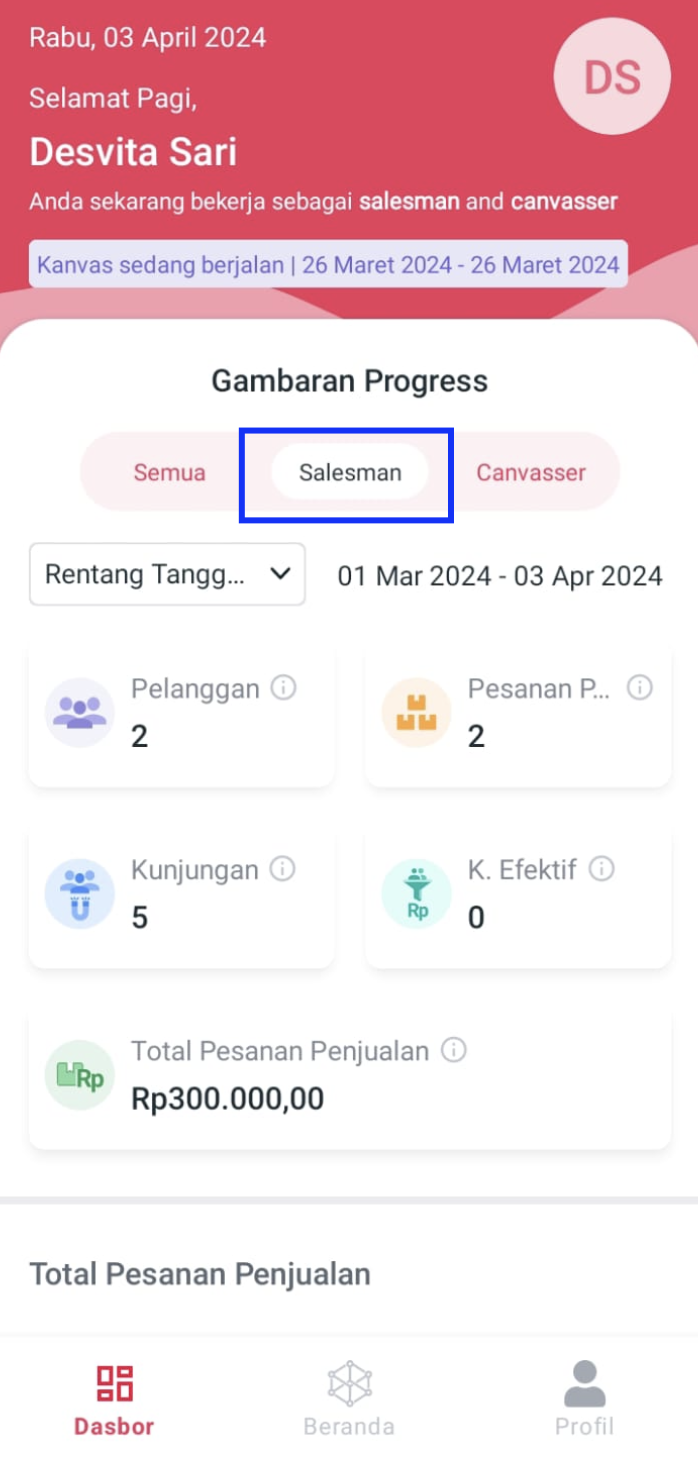Viewport: 698px width, 1460px height.
Task: Switch to the Canvasser segment
Action: (531, 472)
